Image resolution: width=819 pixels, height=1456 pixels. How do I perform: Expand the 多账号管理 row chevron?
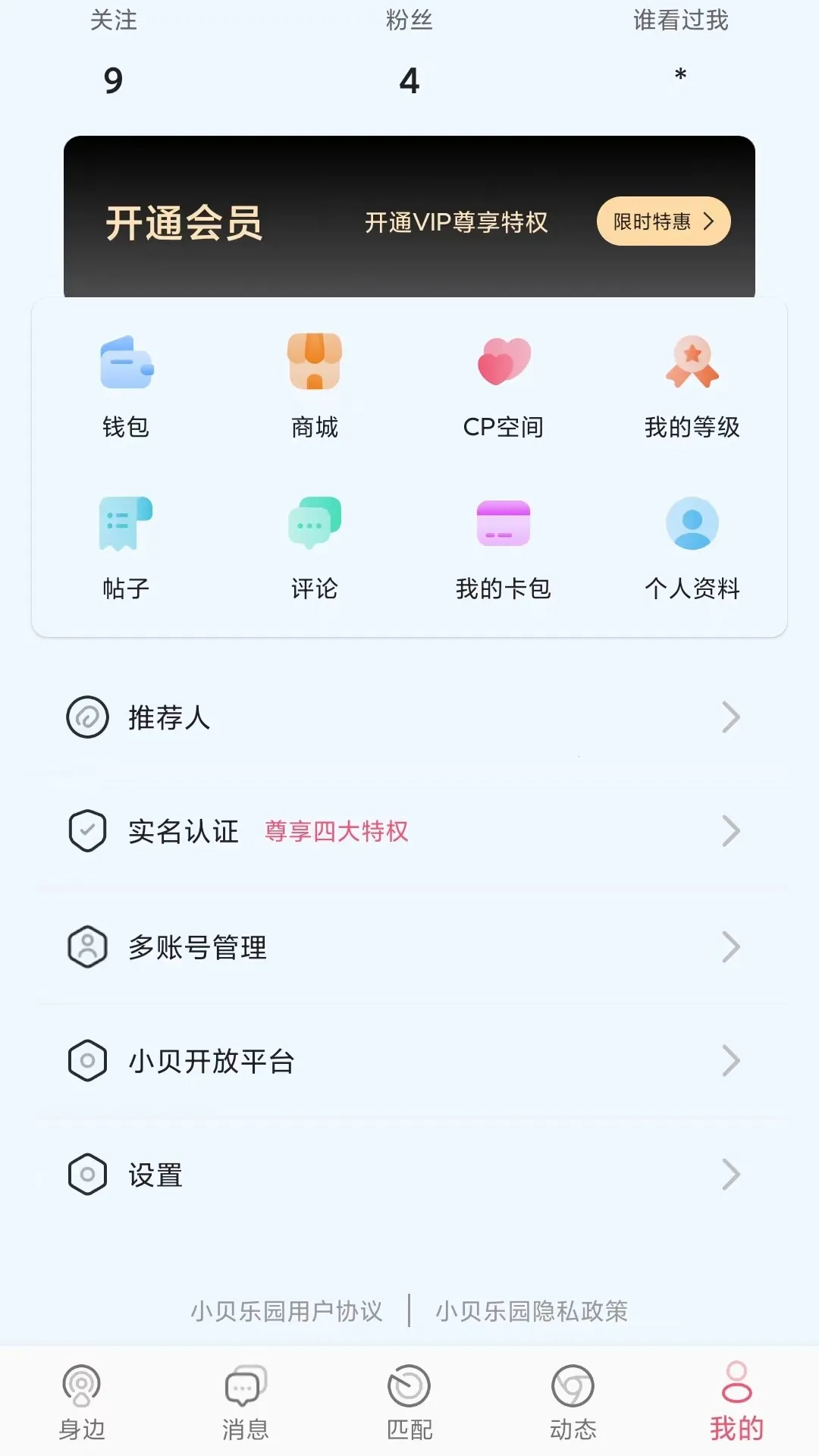730,946
